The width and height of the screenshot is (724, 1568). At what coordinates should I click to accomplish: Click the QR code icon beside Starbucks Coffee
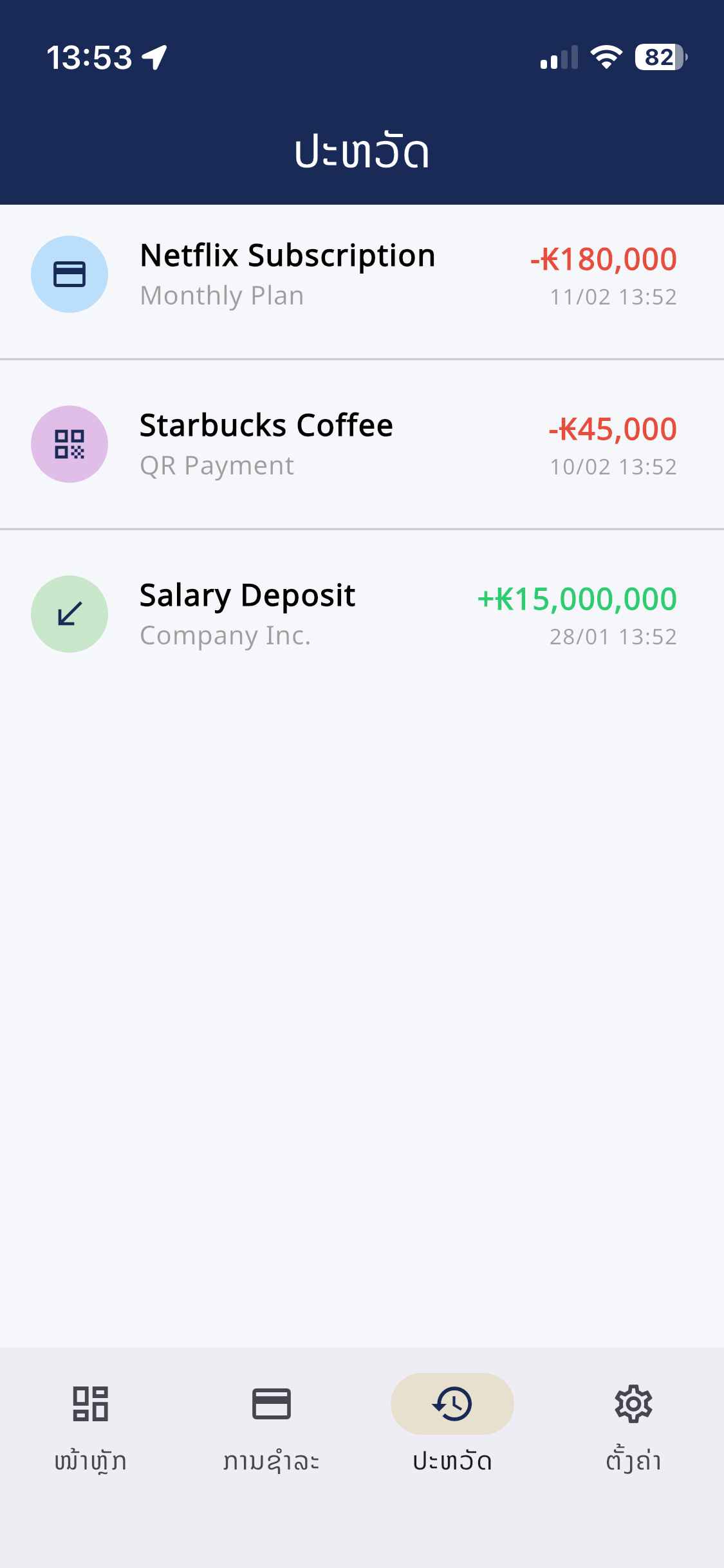(x=70, y=443)
